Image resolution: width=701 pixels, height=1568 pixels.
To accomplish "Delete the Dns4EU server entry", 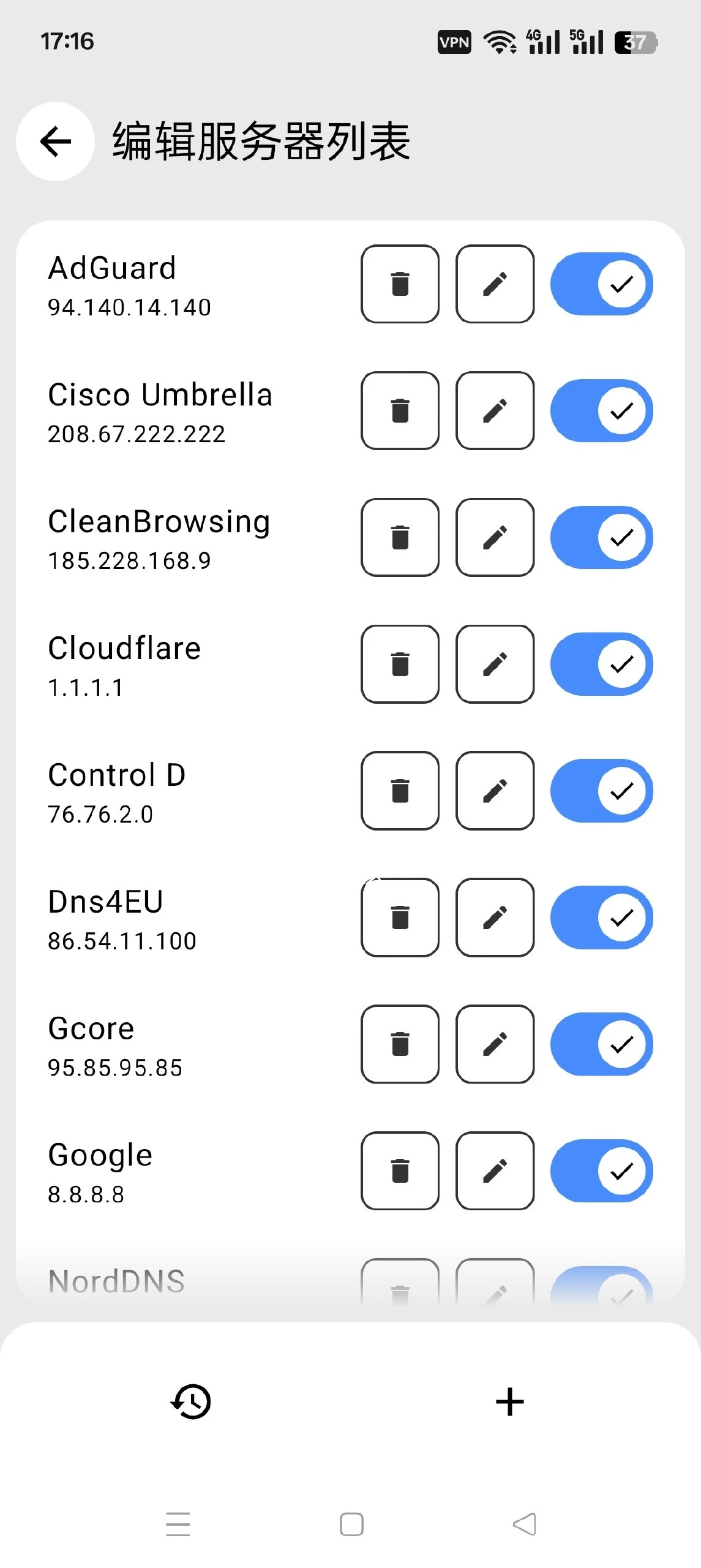I will point(400,918).
